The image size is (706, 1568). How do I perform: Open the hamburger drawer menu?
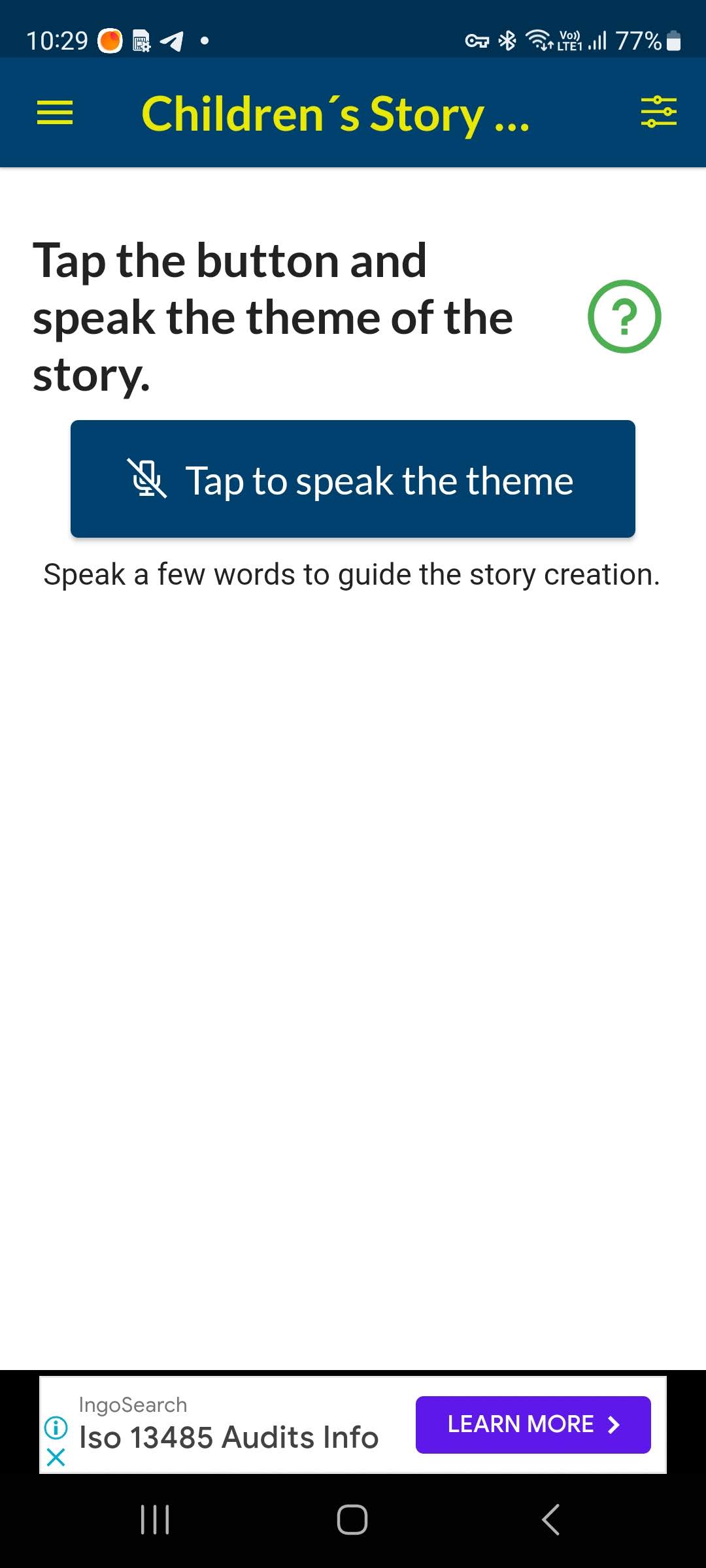click(55, 113)
